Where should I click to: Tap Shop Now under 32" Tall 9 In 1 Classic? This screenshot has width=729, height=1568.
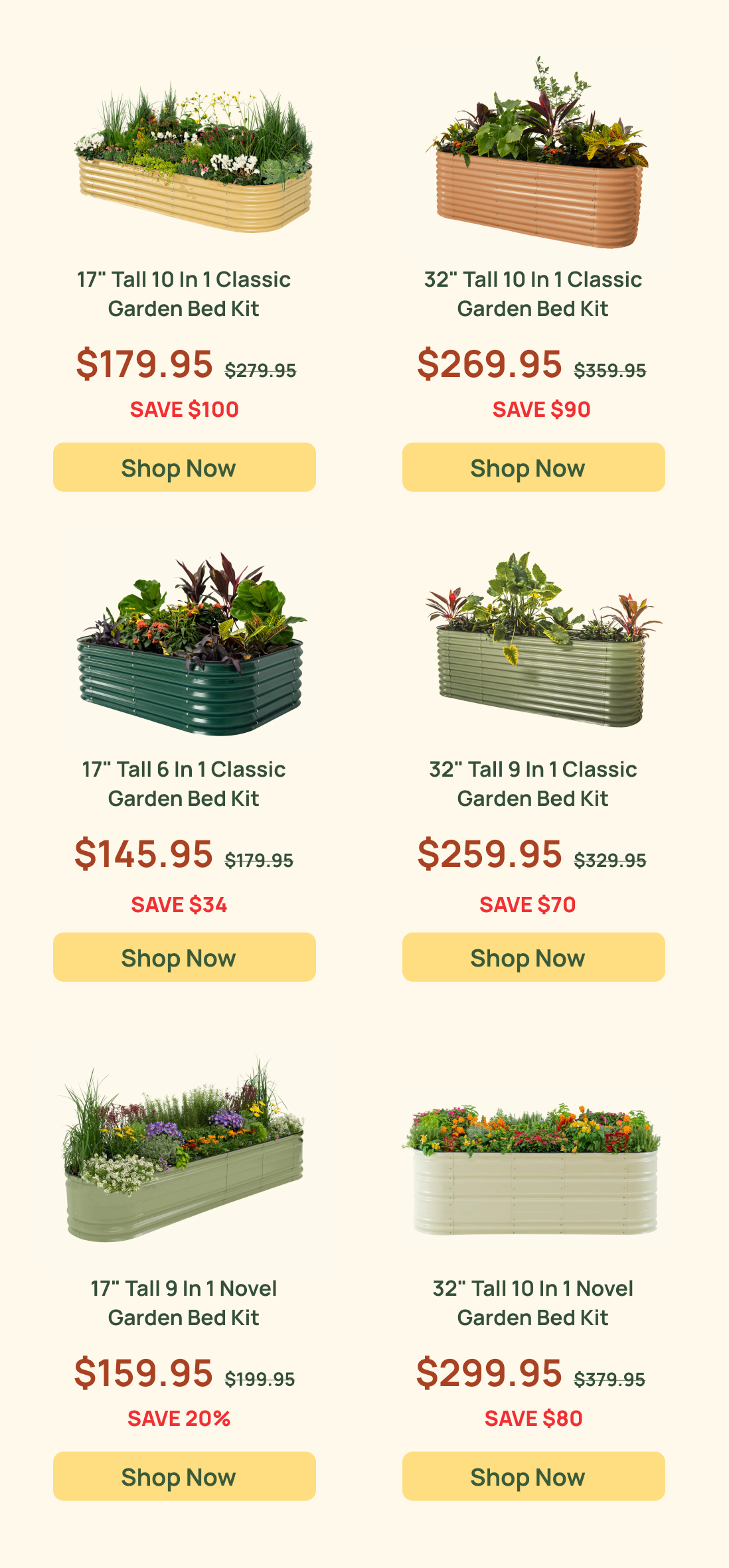[x=533, y=957]
